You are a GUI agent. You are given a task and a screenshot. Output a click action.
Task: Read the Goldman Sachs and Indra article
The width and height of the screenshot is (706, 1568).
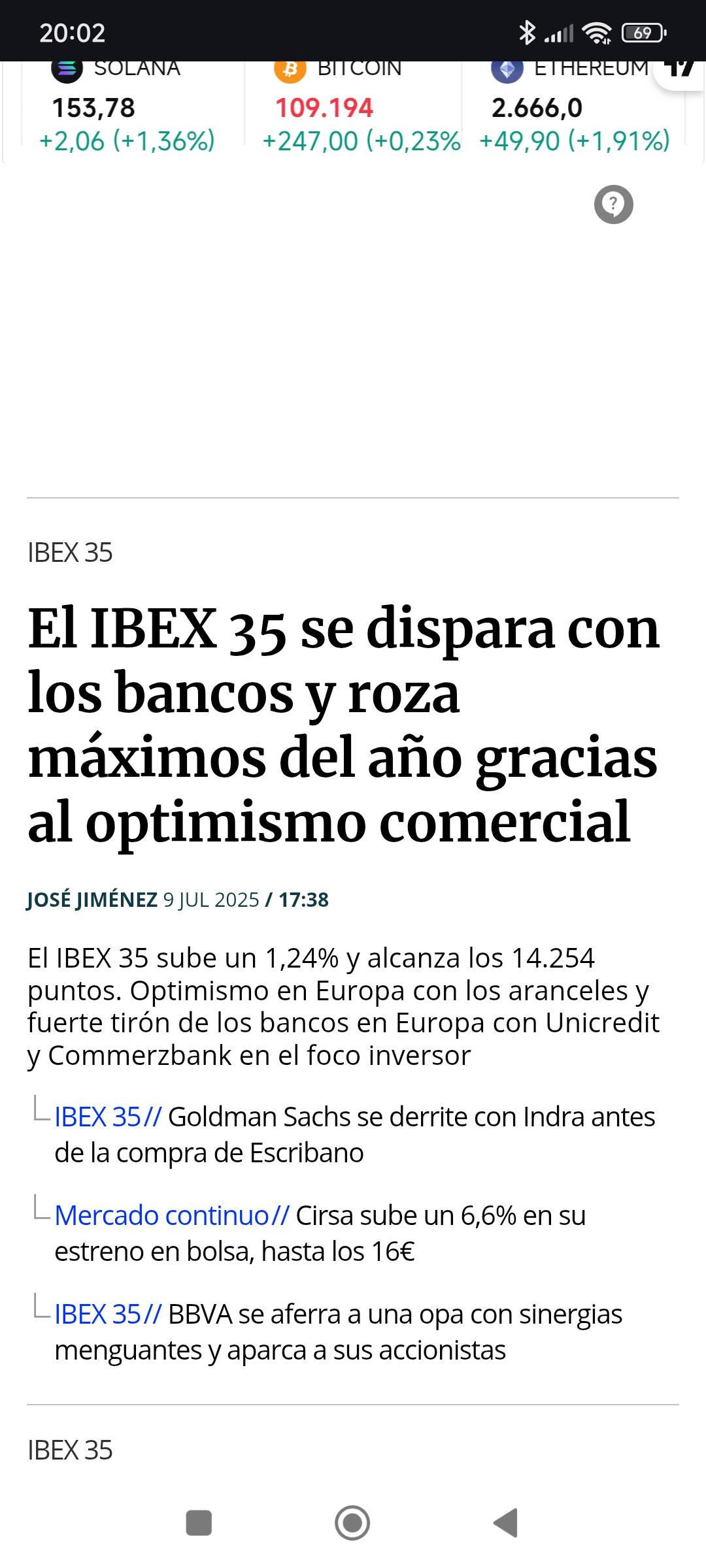coord(355,1135)
